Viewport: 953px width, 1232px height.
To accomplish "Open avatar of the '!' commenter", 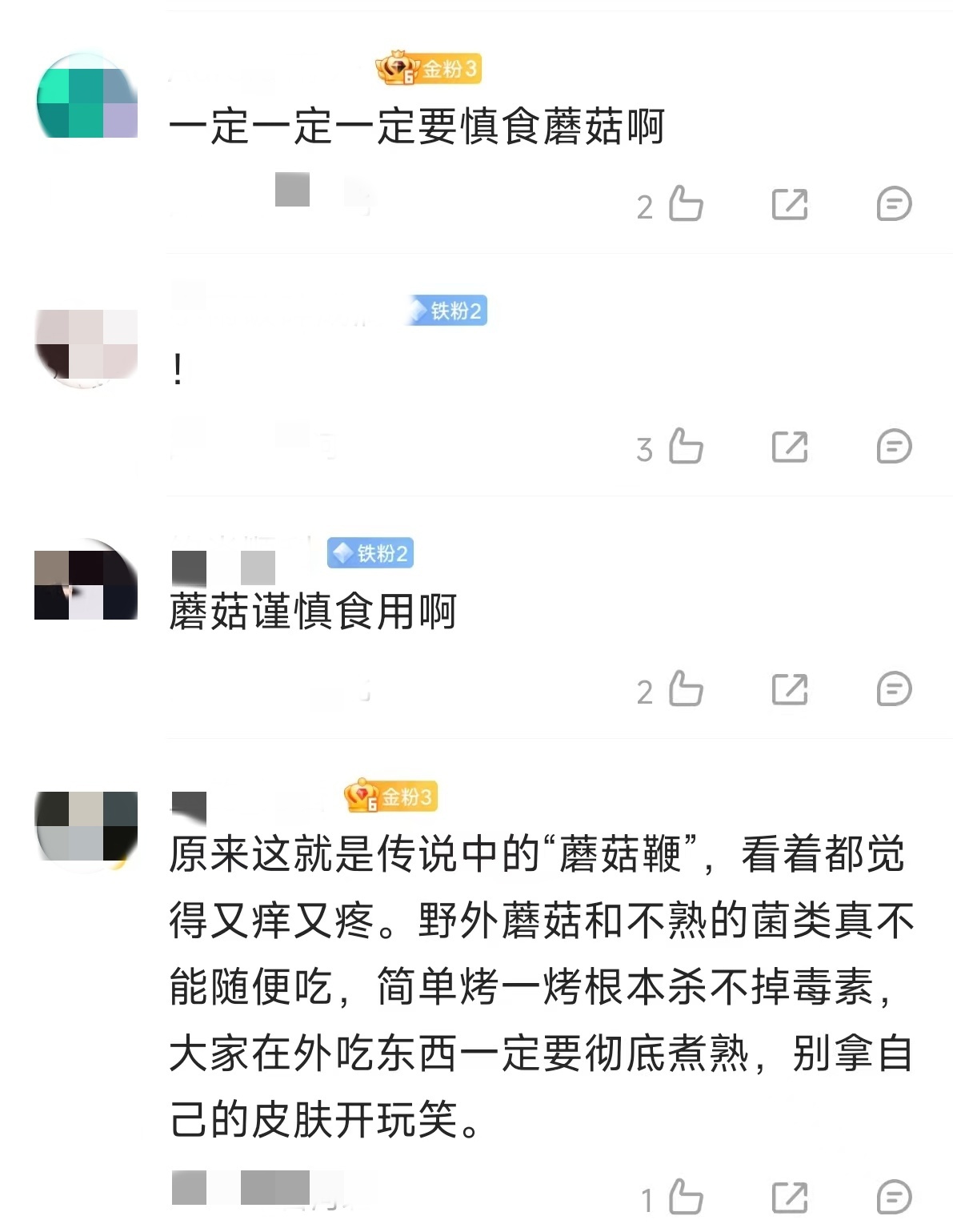I will pyautogui.click(x=86, y=346).
